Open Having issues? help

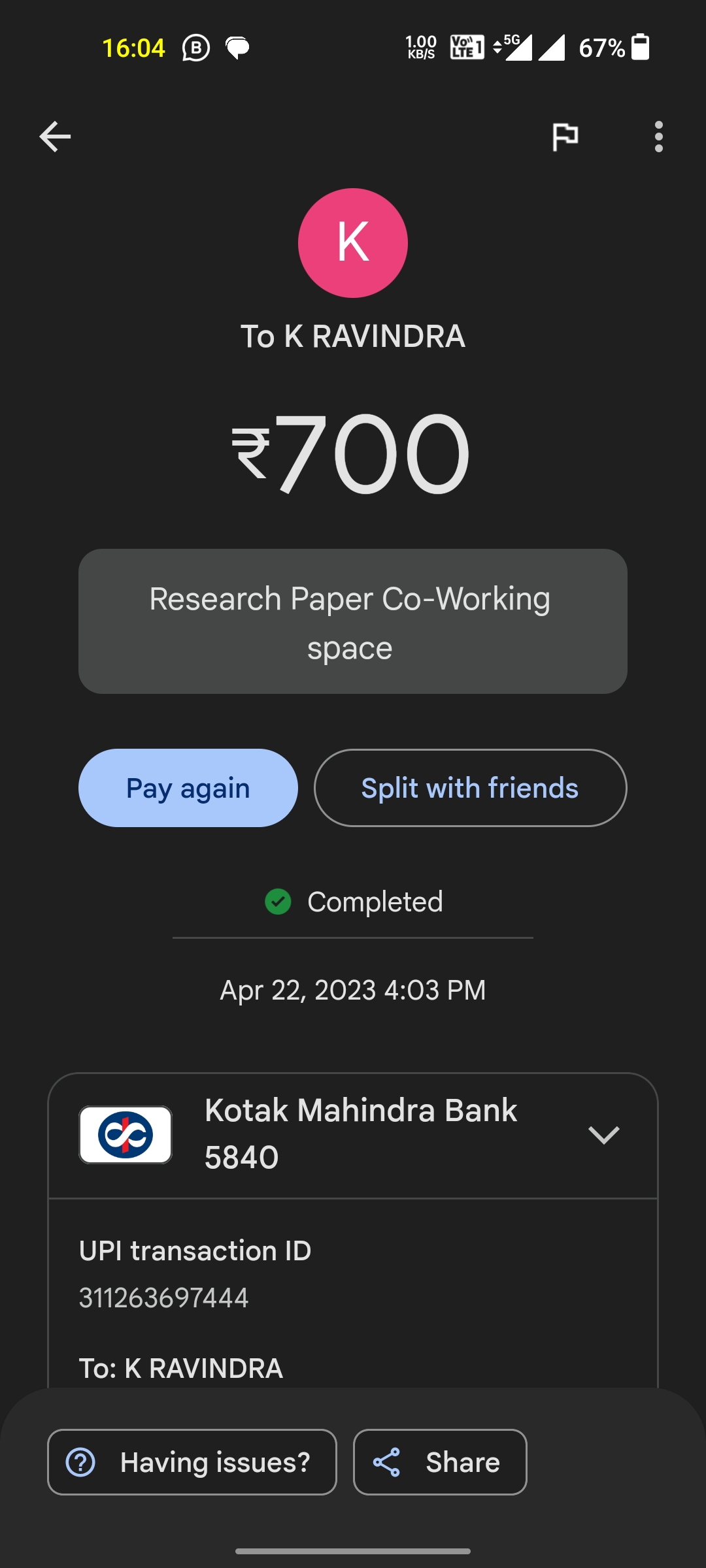[192, 1462]
